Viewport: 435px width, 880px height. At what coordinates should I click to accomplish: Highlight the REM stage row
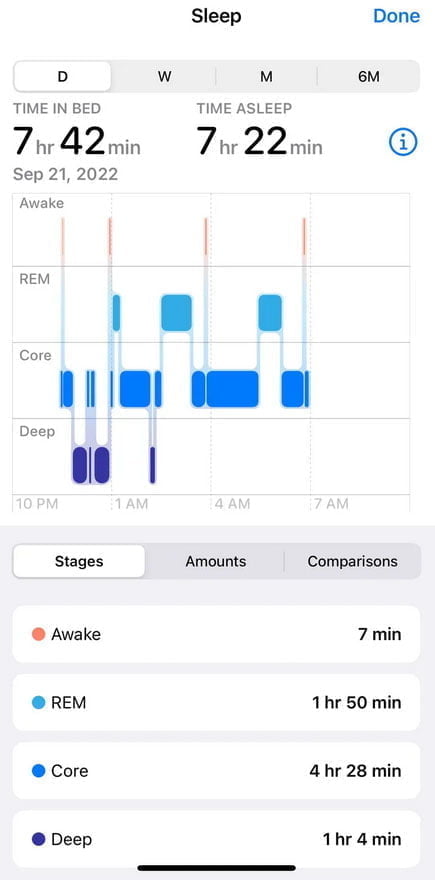pyautogui.click(x=216, y=702)
